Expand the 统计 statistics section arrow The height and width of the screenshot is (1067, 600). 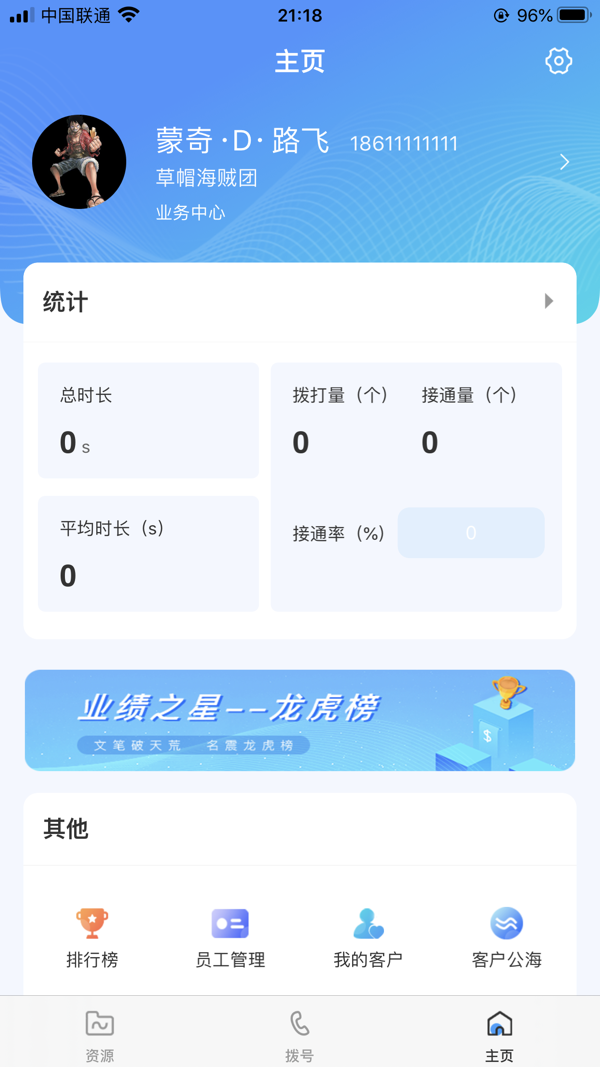[x=548, y=301]
